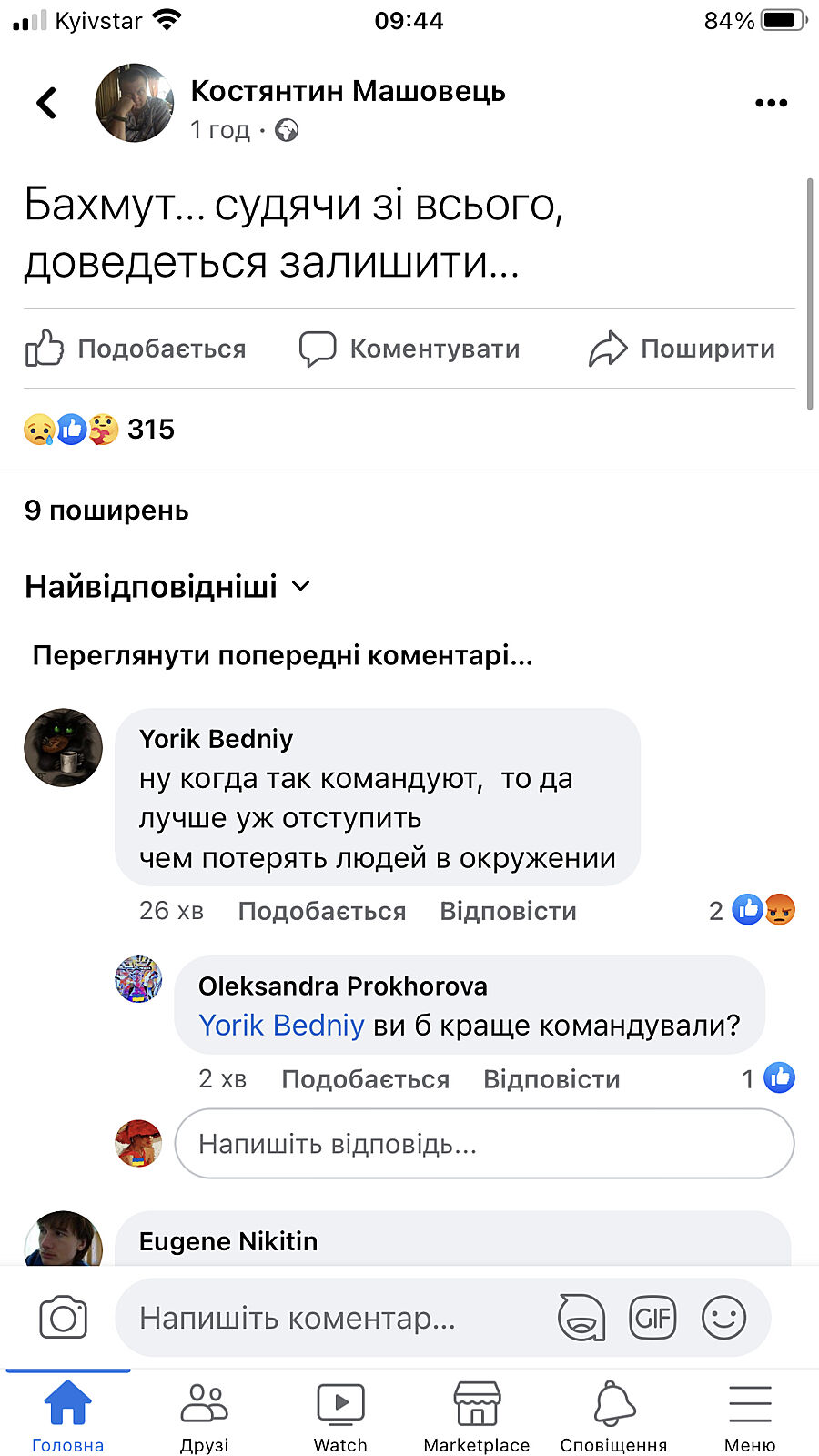819x1456 pixels.
Task: Open the emoji smiley picker
Action: click(723, 1318)
